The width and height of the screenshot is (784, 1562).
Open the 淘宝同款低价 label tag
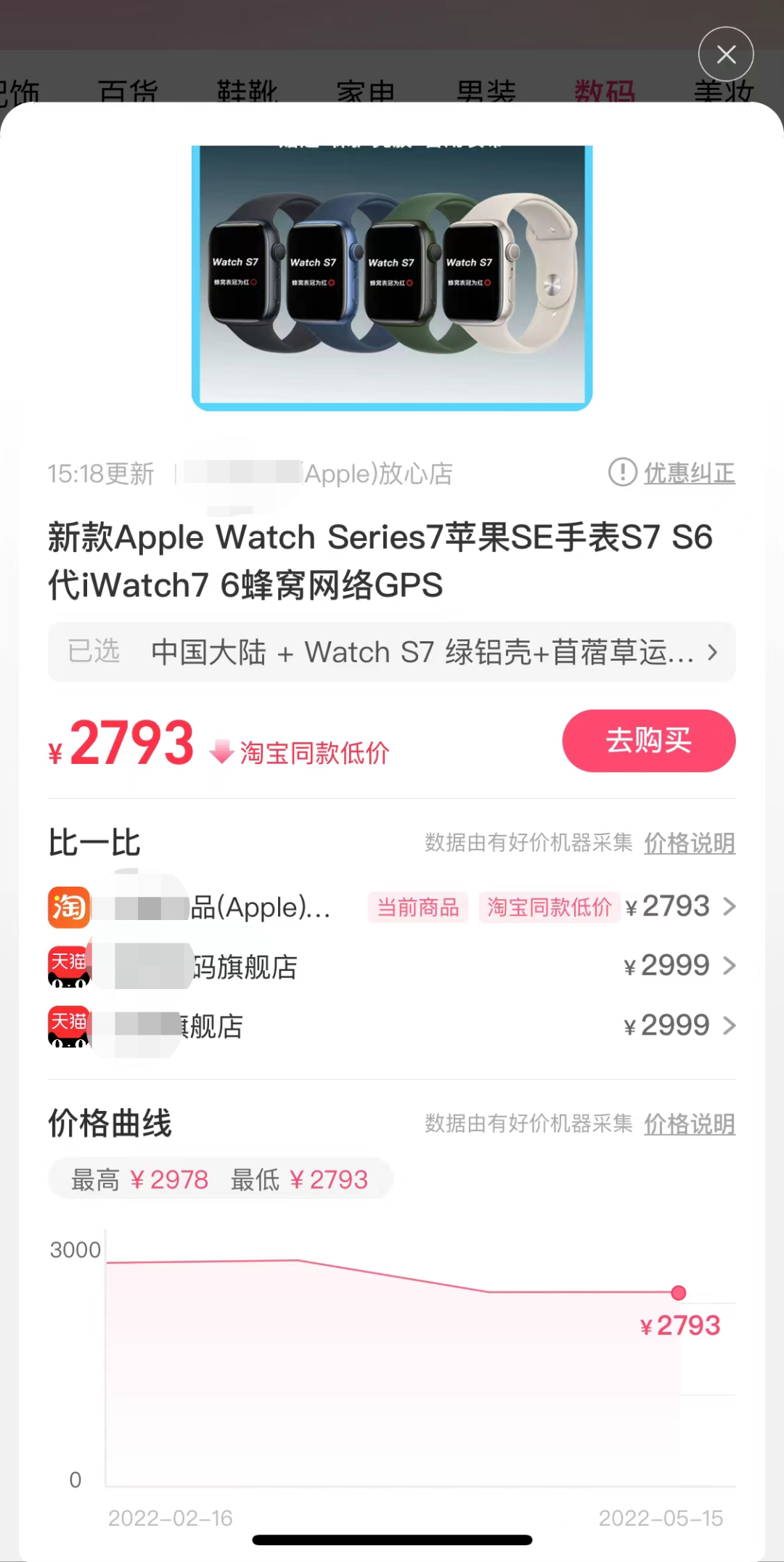549,907
